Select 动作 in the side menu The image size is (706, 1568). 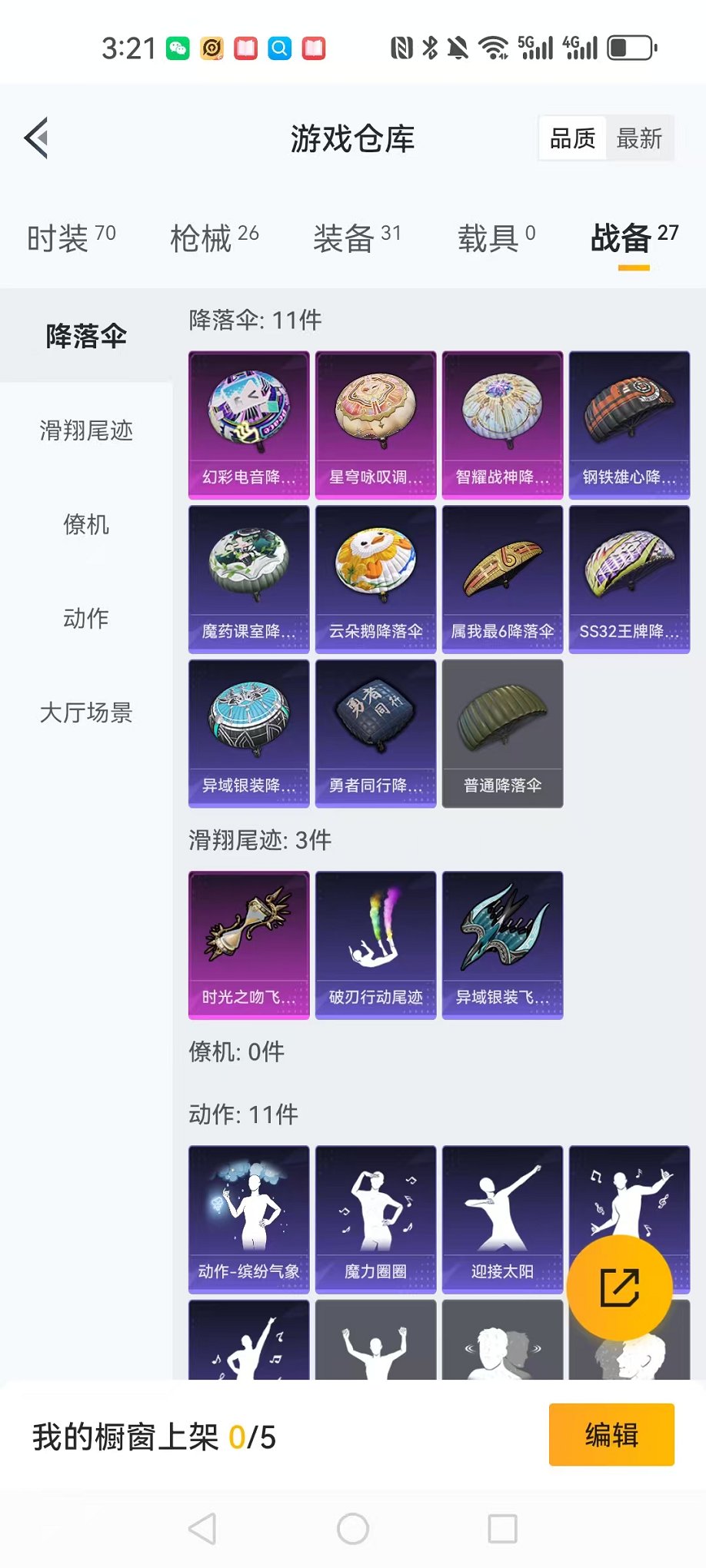coord(86,618)
